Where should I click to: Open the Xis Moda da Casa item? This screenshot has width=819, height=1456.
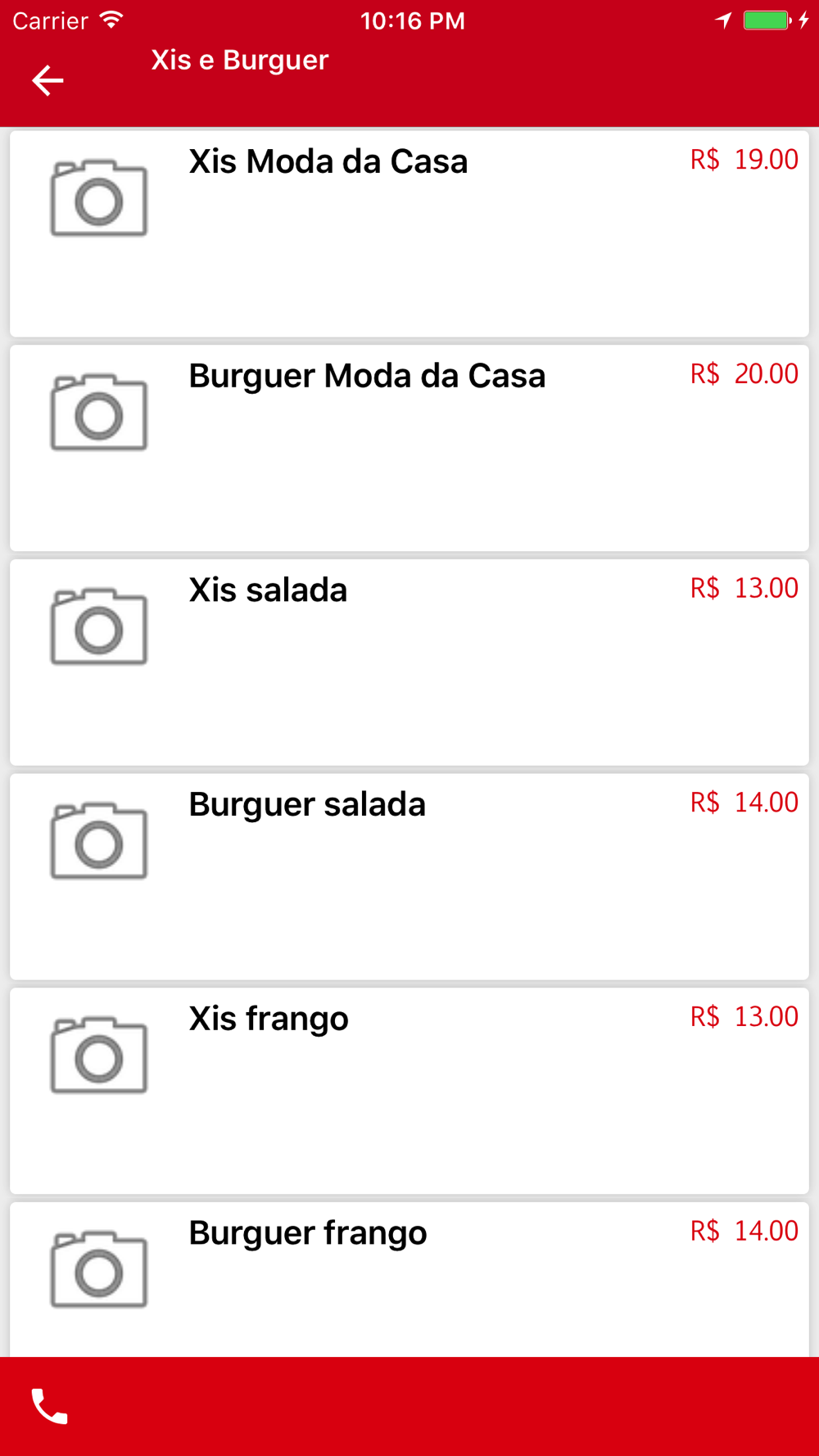tap(409, 233)
